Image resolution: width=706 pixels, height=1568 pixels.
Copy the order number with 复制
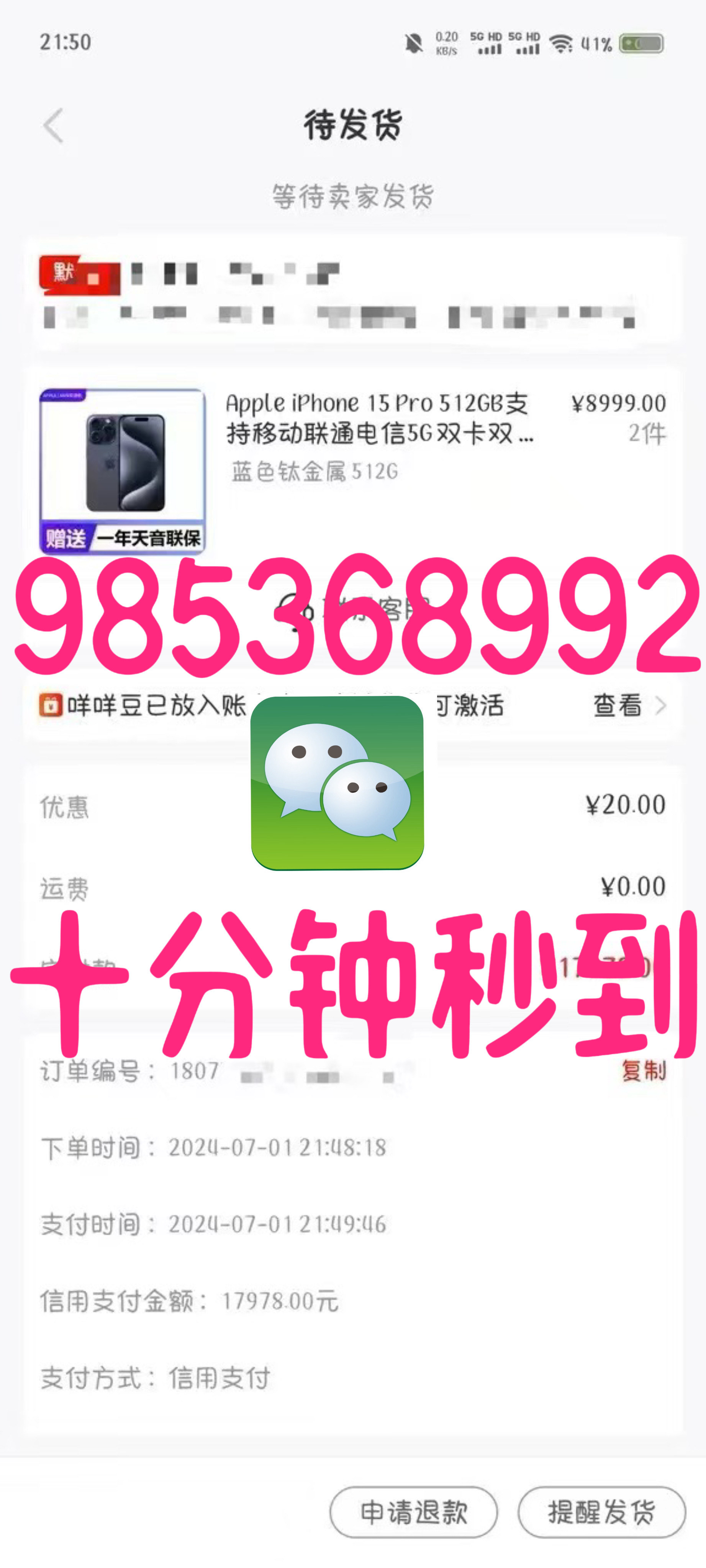point(643,1070)
